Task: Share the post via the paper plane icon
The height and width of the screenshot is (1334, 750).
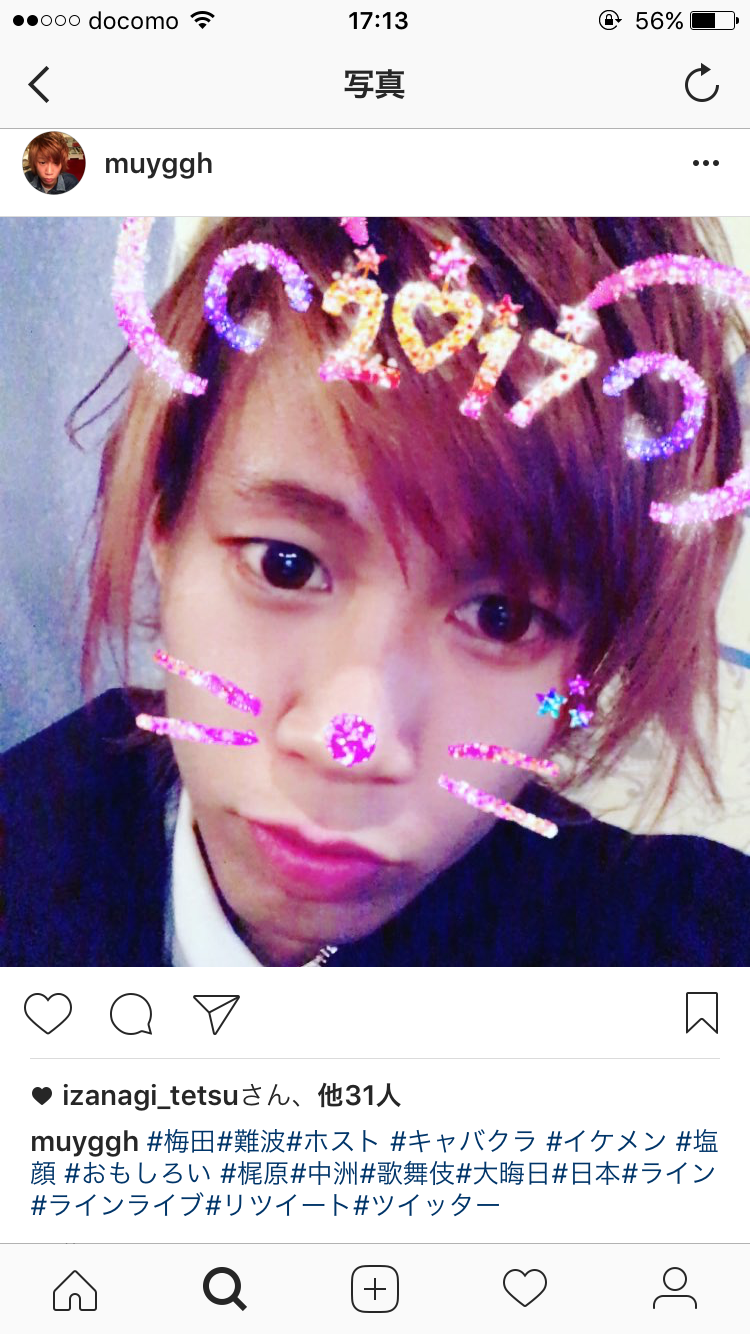Action: [216, 1013]
